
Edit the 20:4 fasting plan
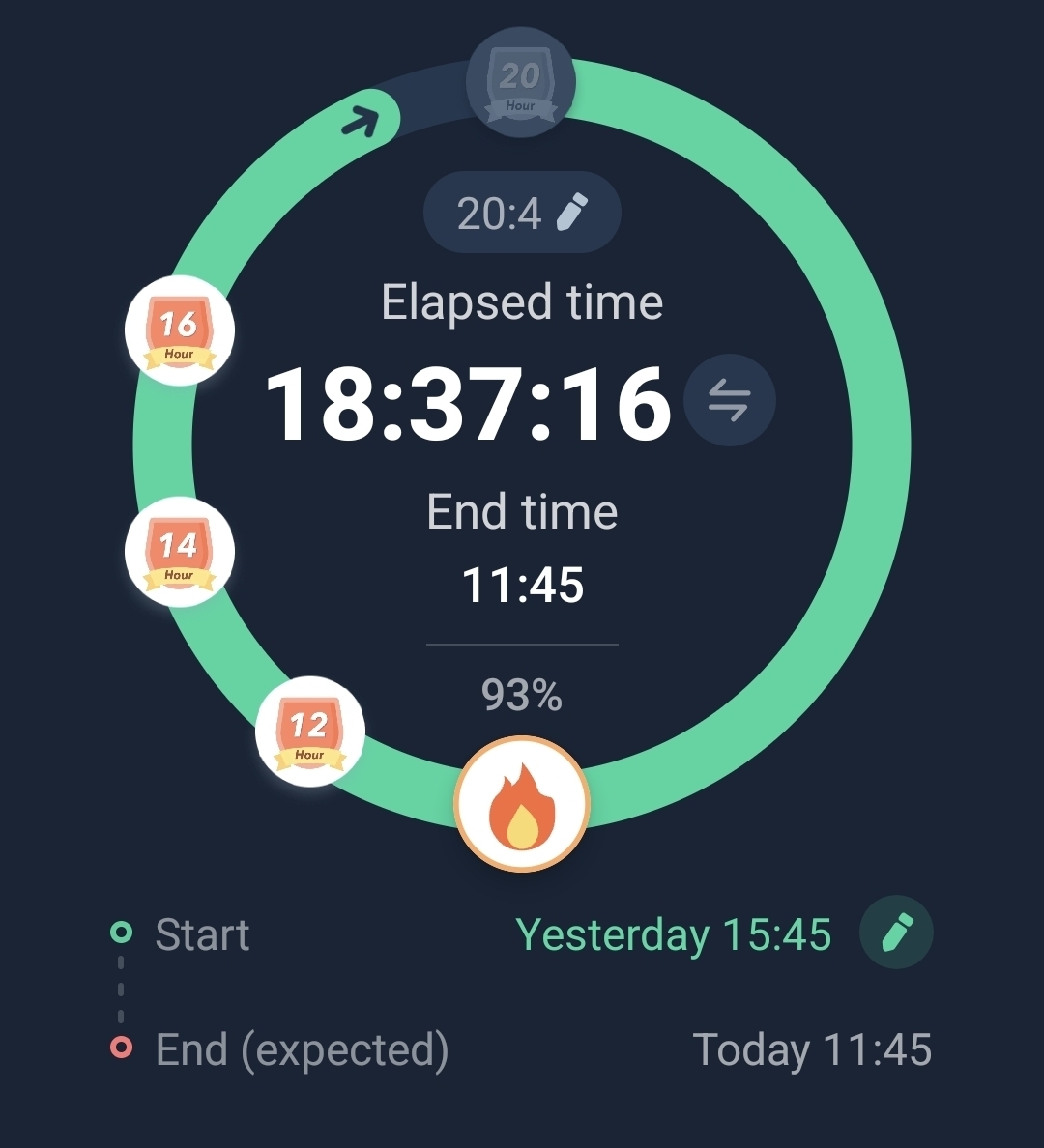click(x=522, y=213)
